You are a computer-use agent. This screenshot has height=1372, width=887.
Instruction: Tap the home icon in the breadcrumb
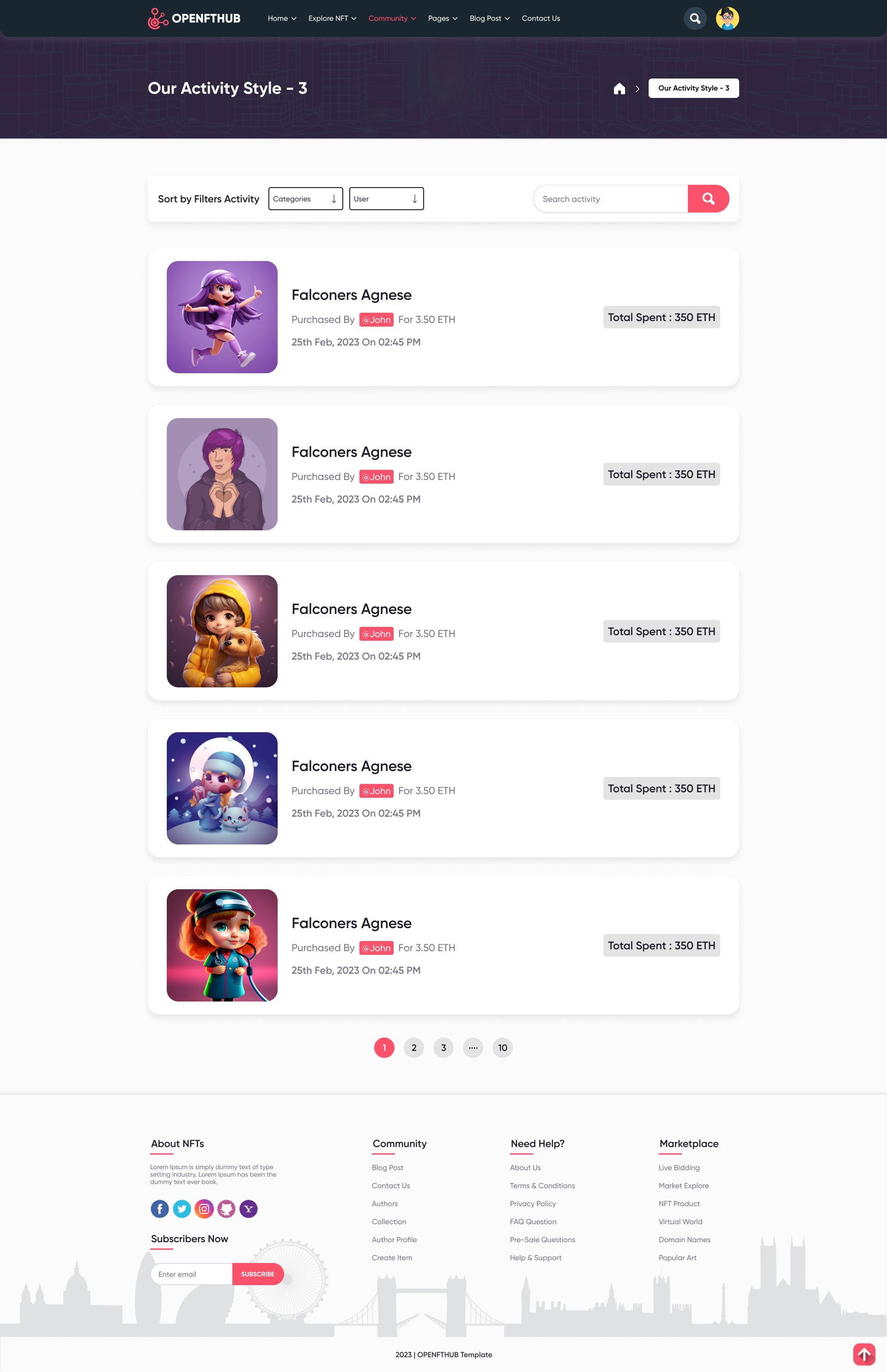[619, 89]
